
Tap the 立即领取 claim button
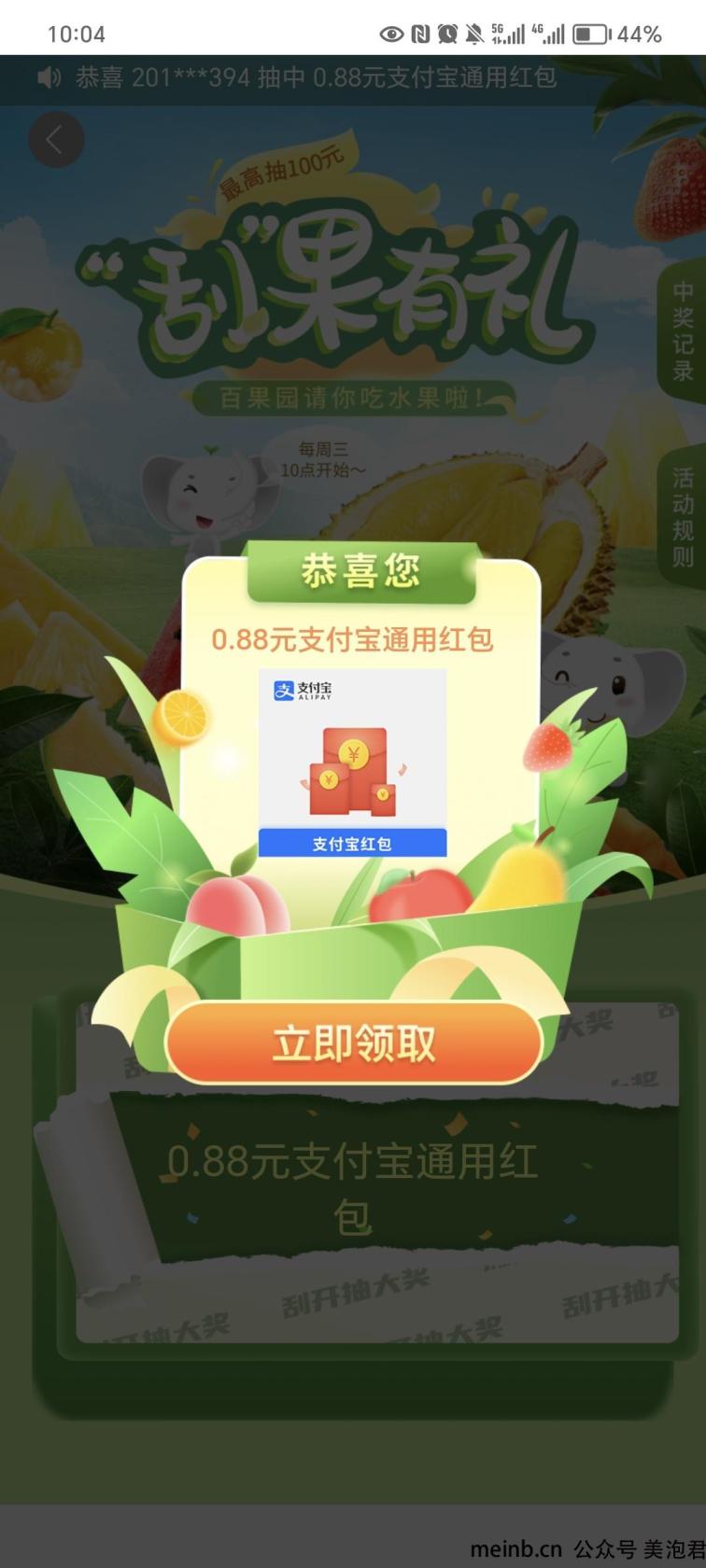354,1043
